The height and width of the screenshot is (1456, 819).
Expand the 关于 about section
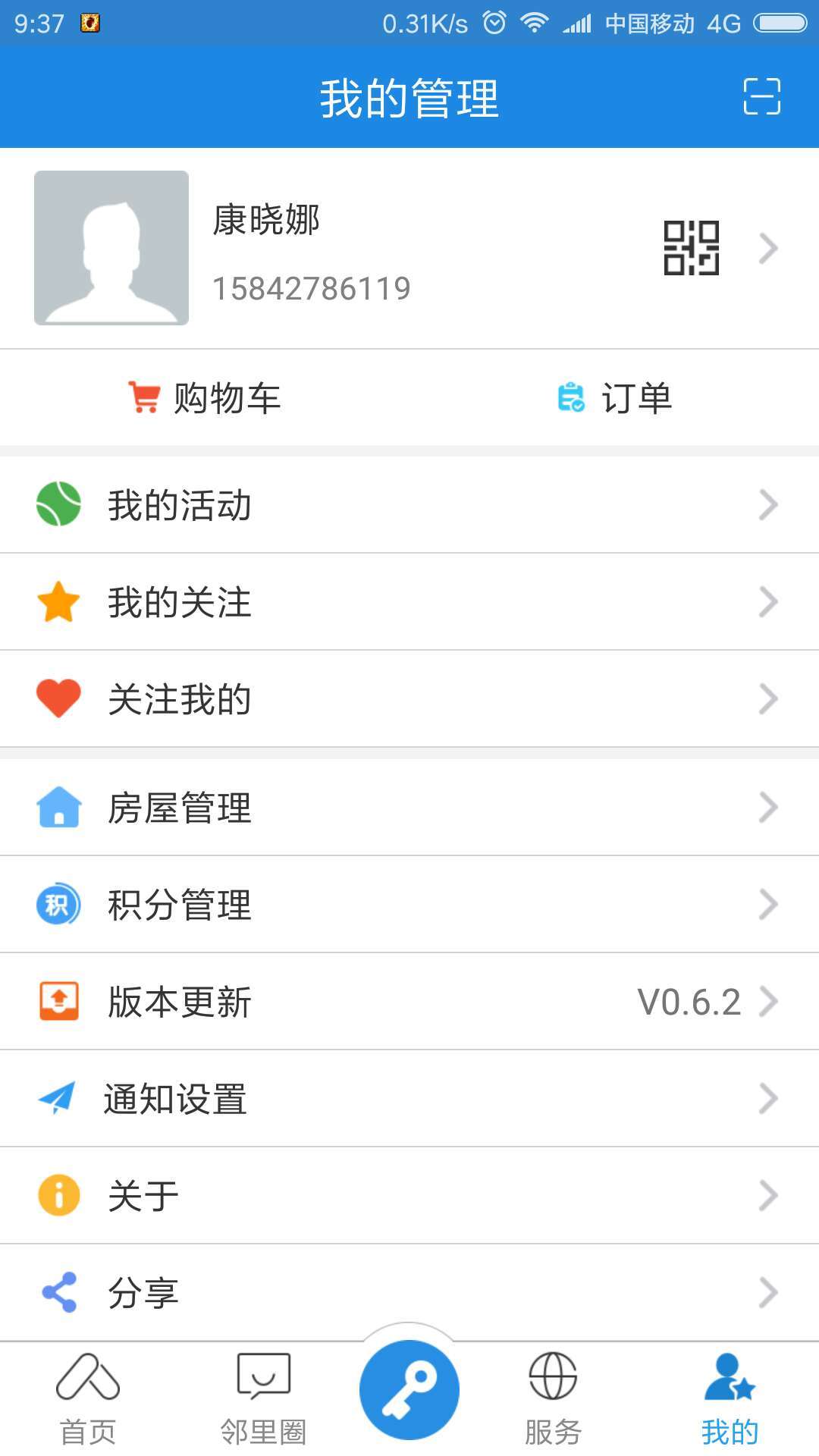[409, 1194]
